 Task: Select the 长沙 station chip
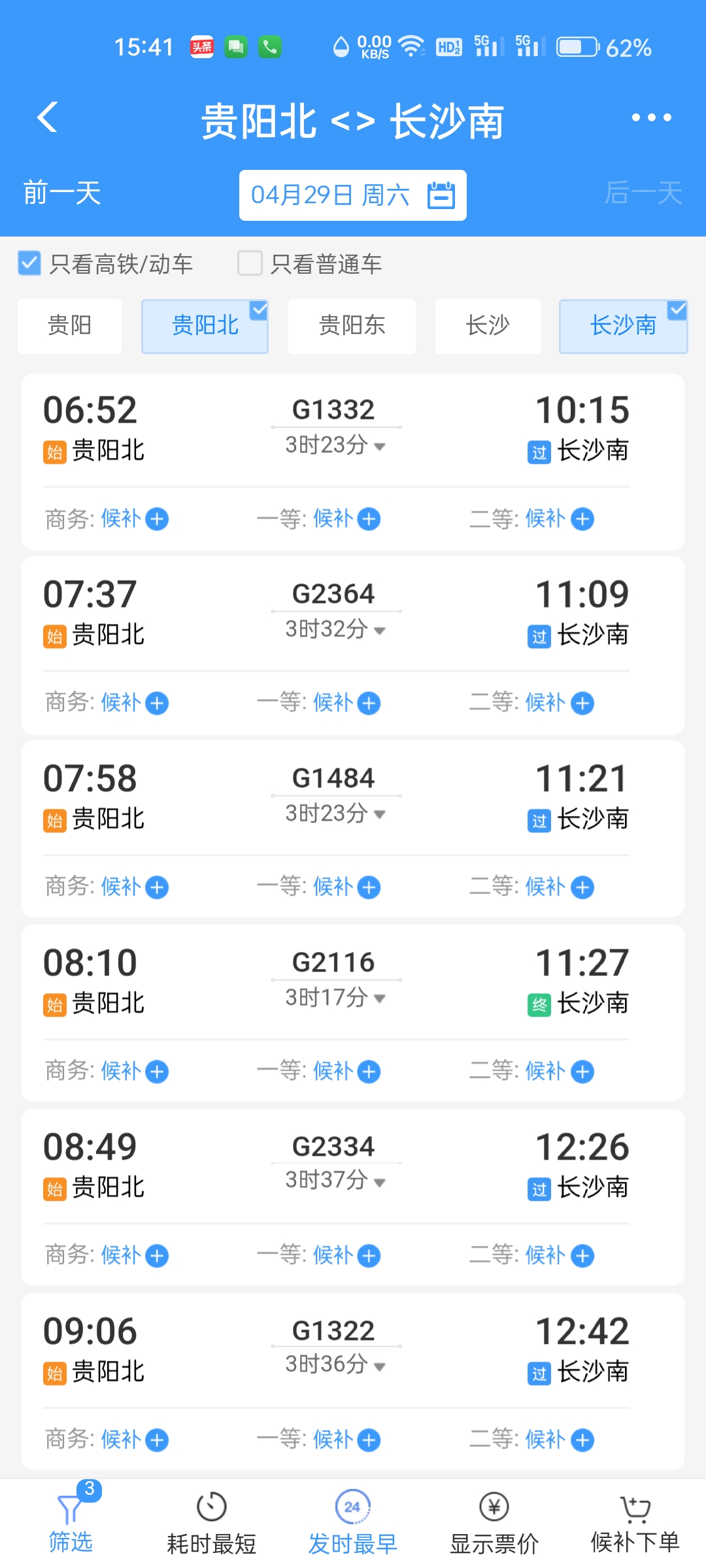click(x=488, y=326)
